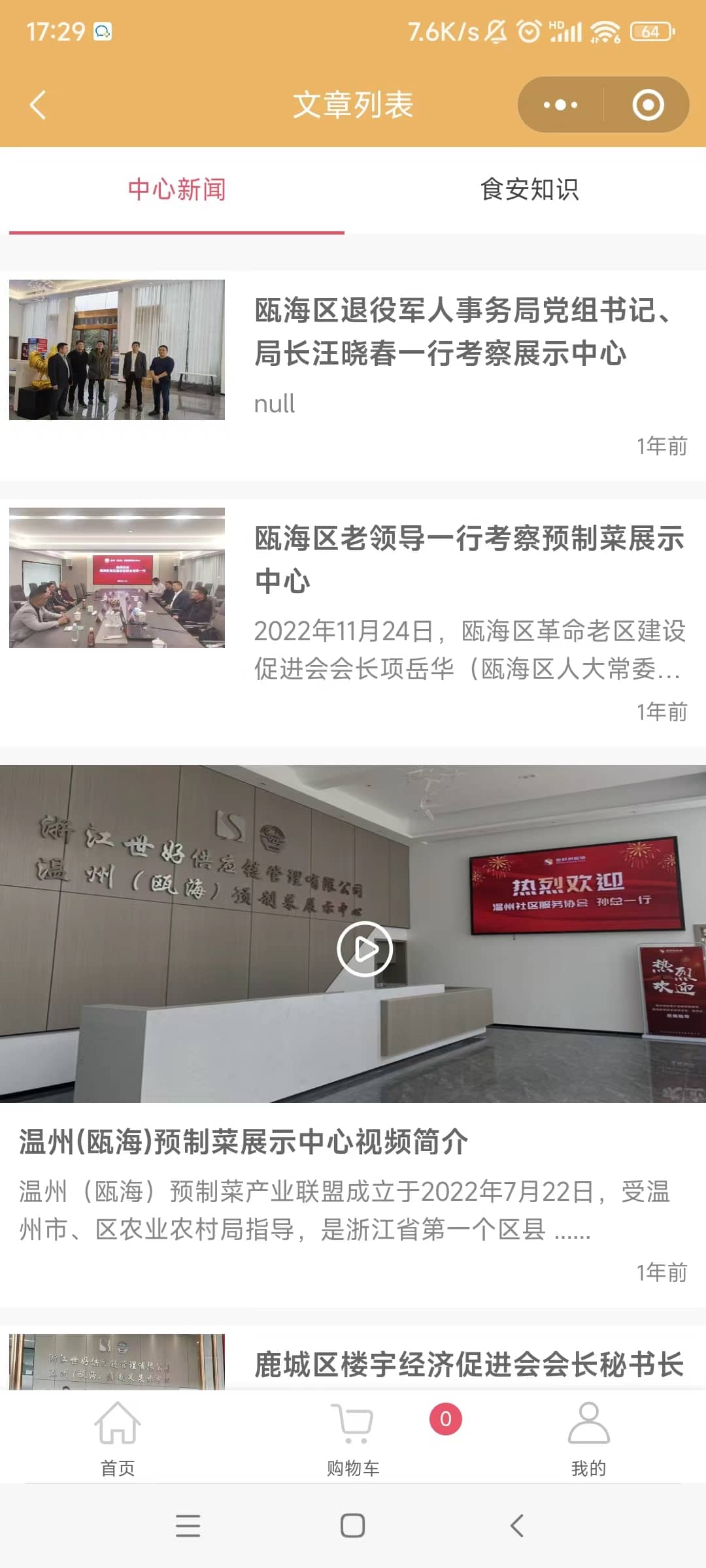Switch to the 食安知识 tab
The width and height of the screenshot is (706, 1568).
pyautogui.click(x=529, y=189)
